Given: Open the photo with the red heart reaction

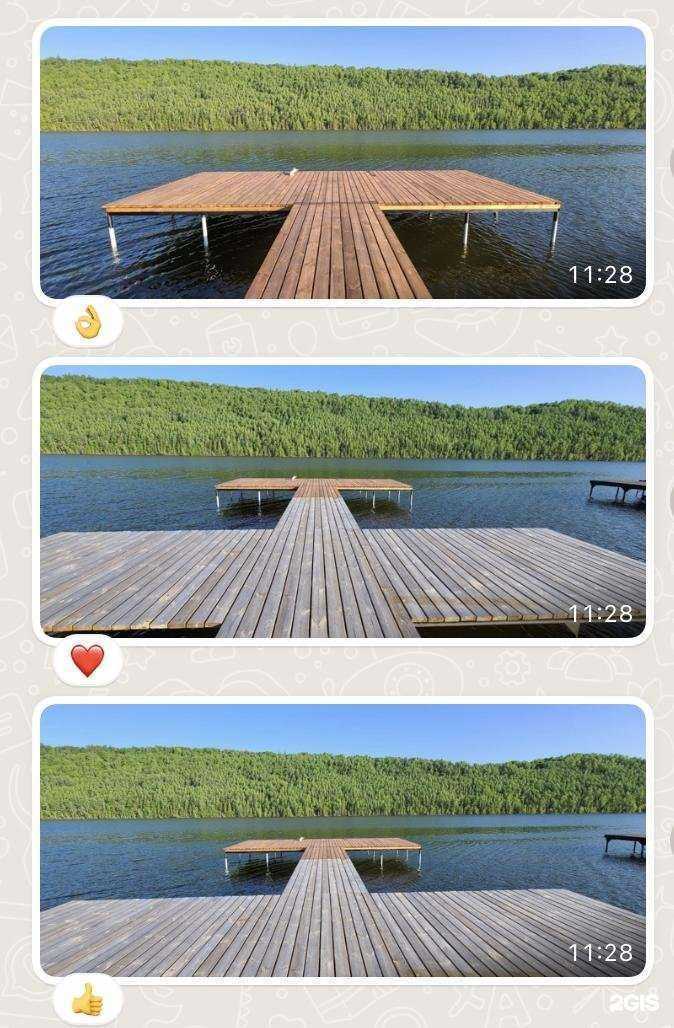Looking at the screenshot, I should point(342,500).
